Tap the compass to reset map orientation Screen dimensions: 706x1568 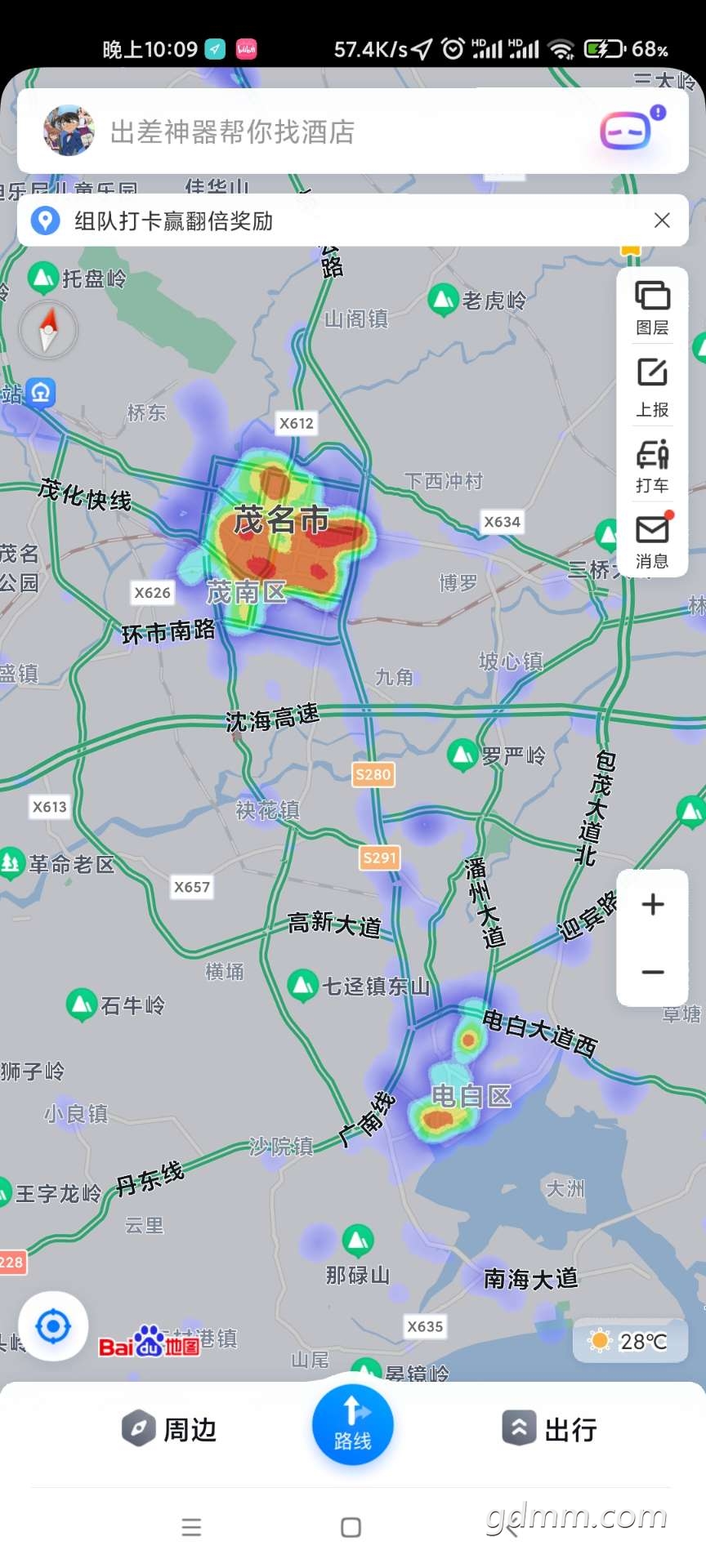pyautogui.click(x=49, y=330)
